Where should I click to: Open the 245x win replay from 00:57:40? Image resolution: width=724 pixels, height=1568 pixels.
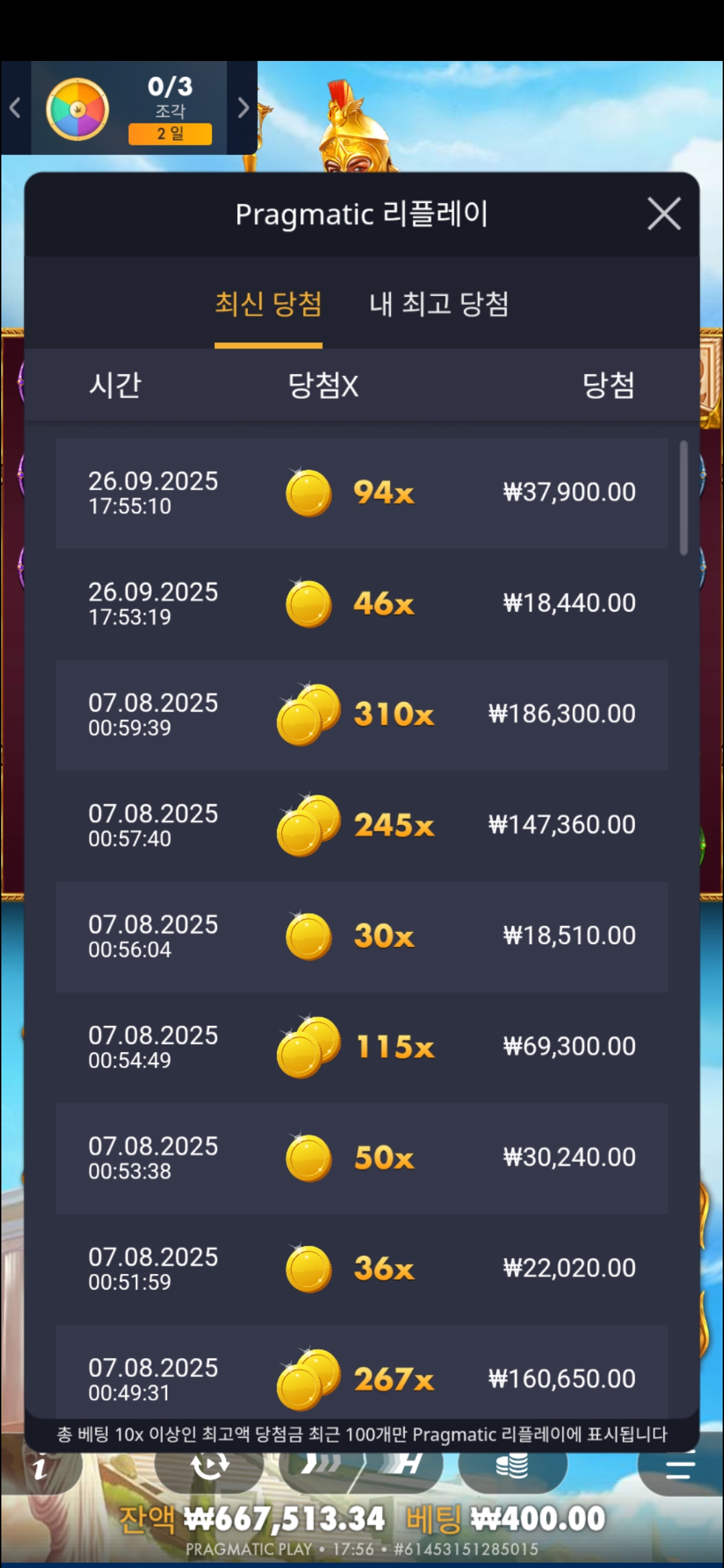click(362, 825)
